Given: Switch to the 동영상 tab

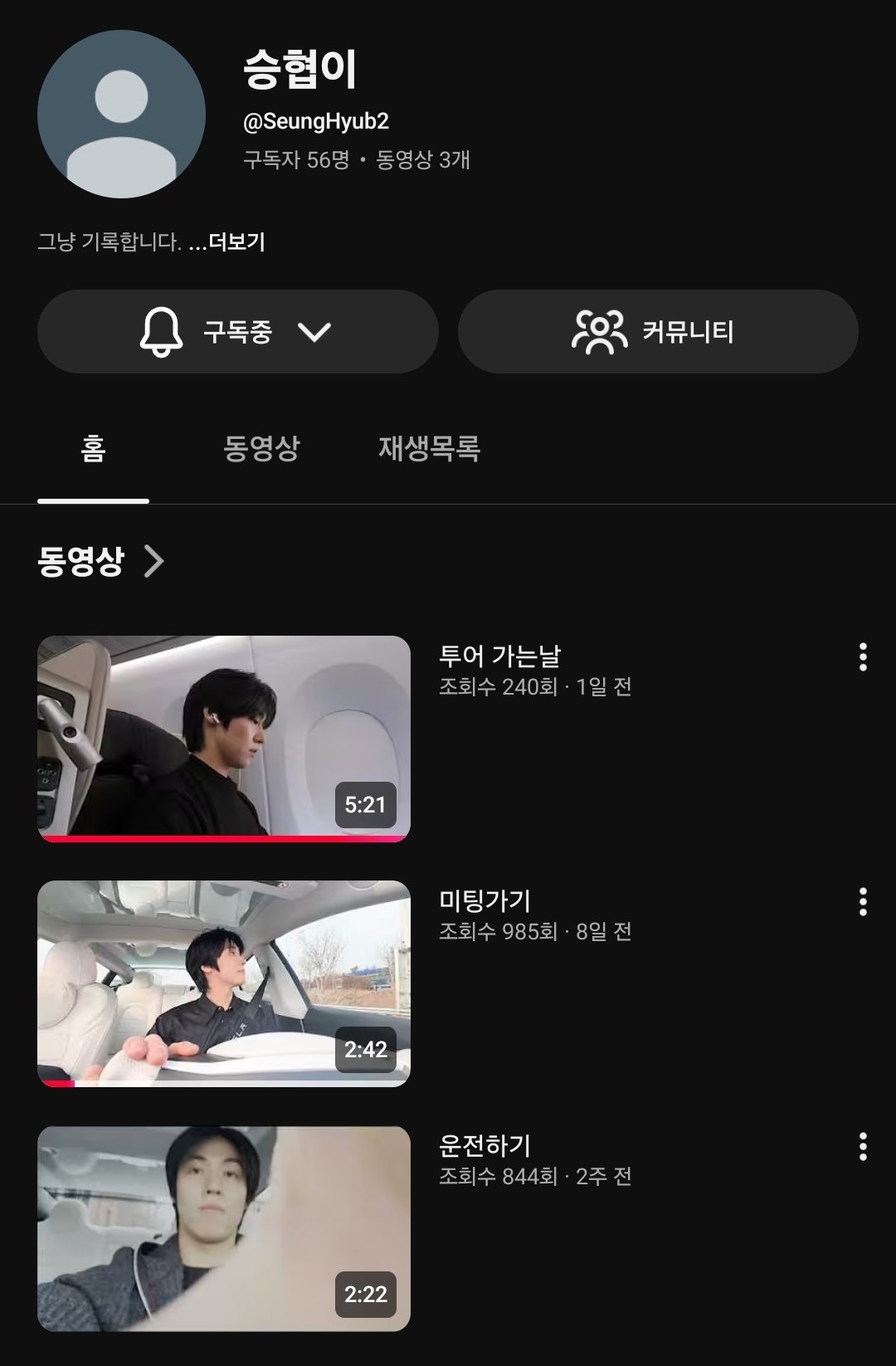Looking at the screenshot, I should click(x=261, y=449).
